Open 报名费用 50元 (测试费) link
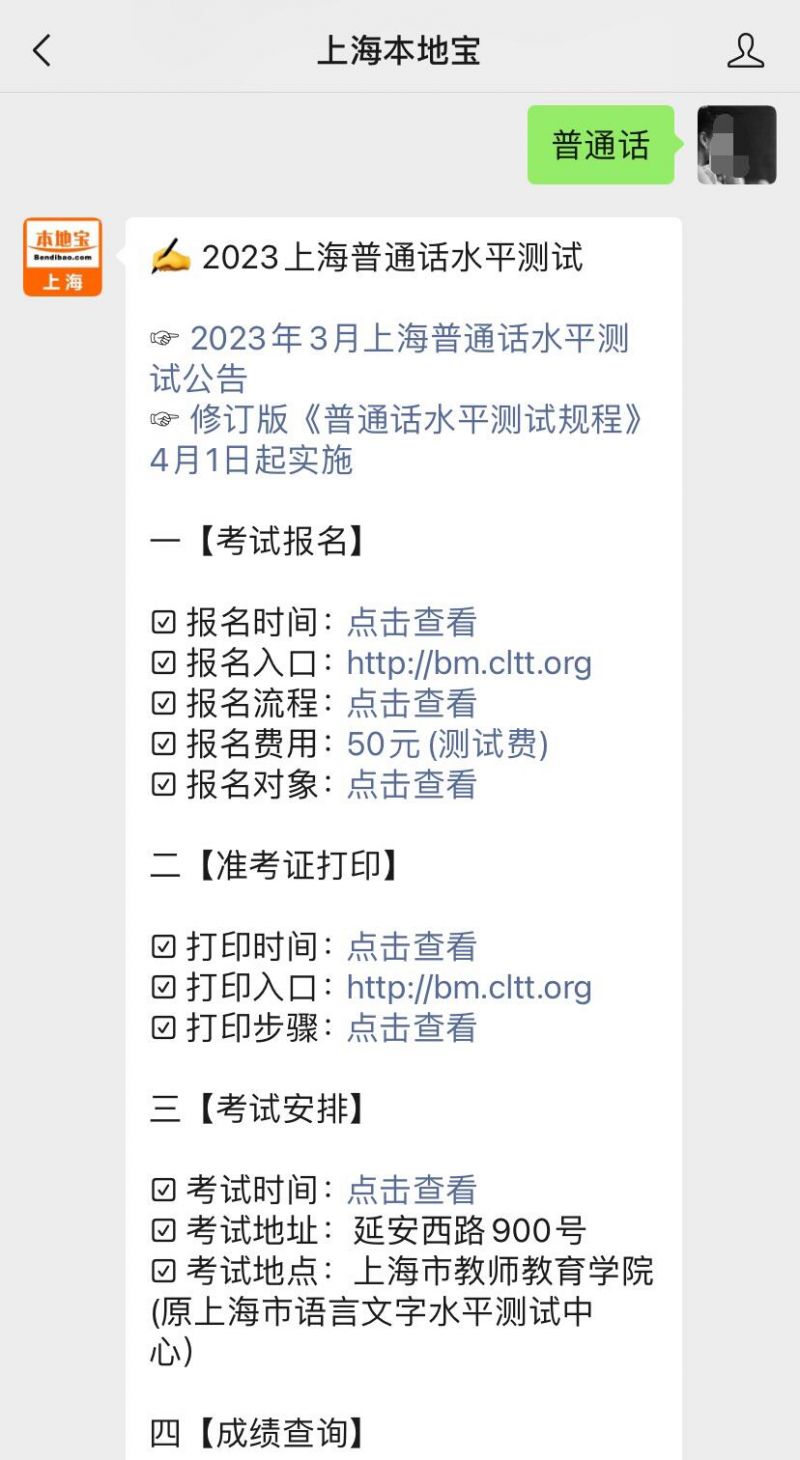800x1460 pixels. coord(448,744)
